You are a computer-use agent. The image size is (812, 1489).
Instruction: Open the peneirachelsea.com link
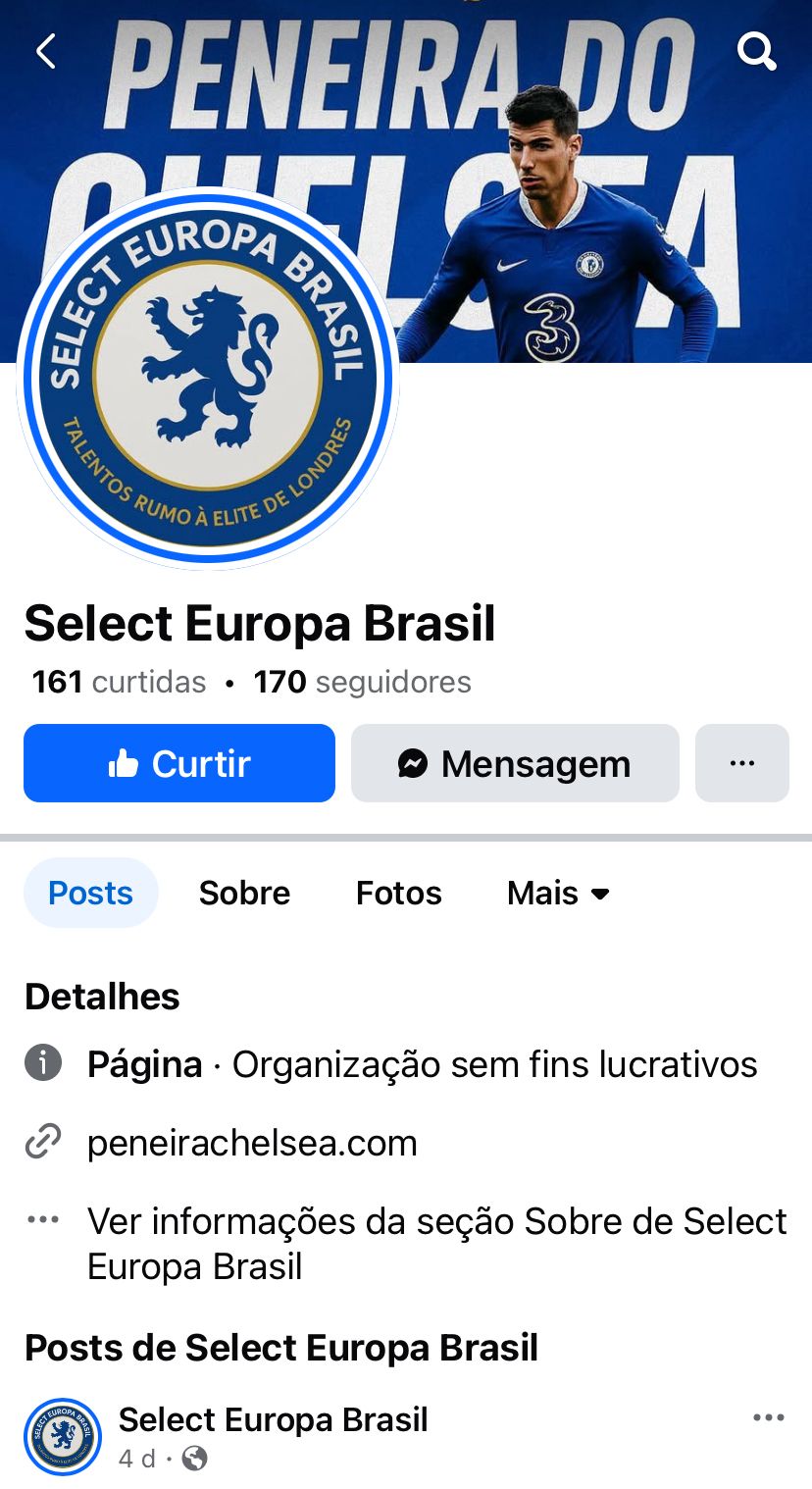[x=252, y=1143]
